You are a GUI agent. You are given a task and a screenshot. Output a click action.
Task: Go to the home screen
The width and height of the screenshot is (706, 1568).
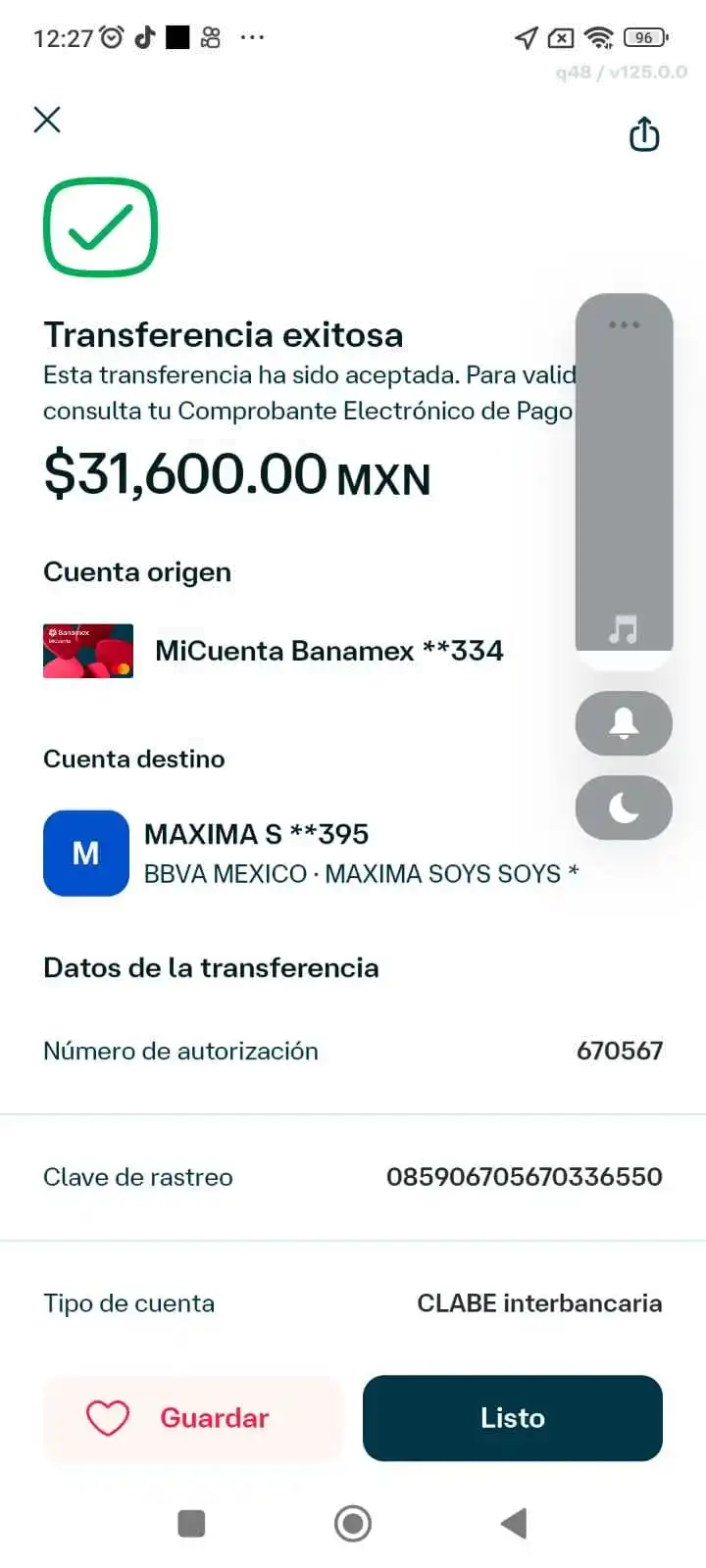tap(353, 1523)
